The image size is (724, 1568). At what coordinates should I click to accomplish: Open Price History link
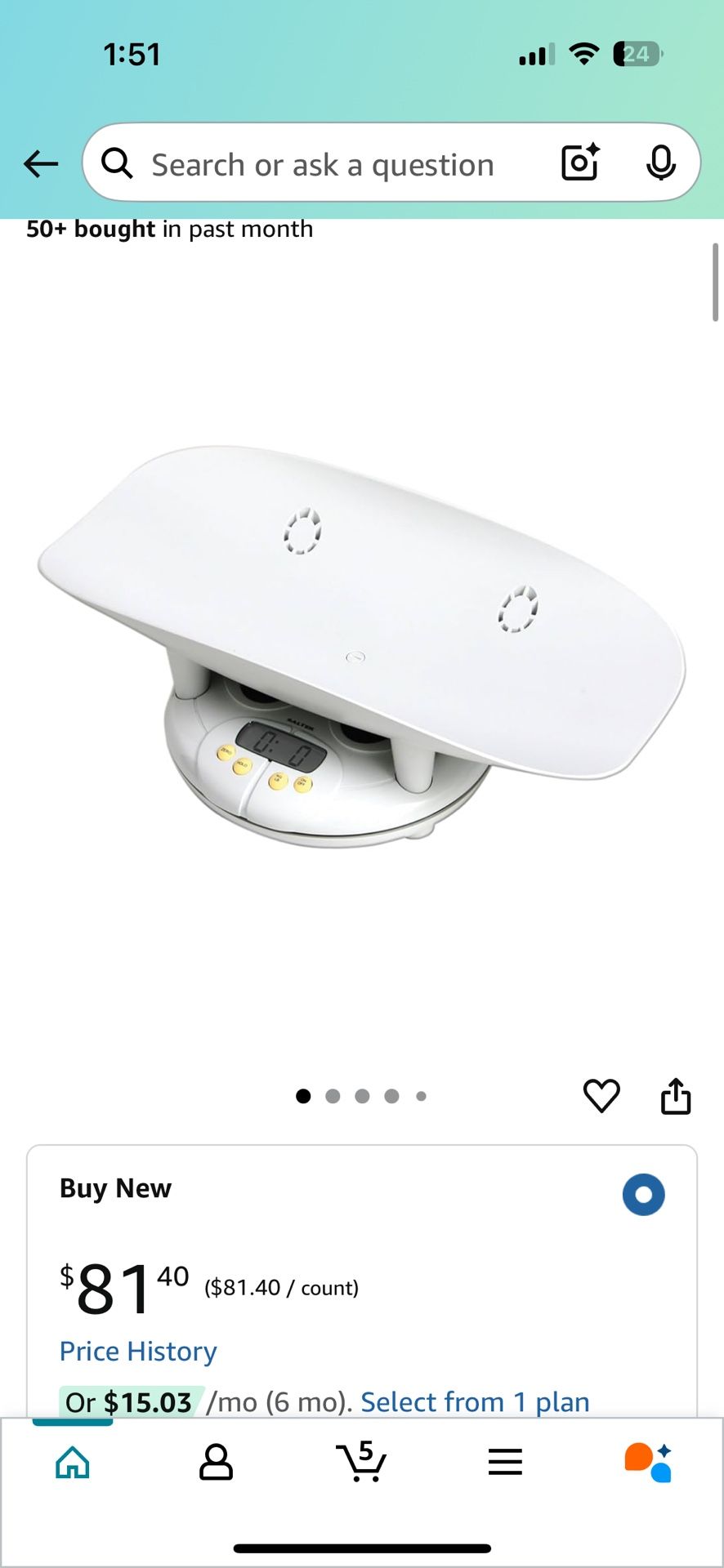click(138, 1351)
